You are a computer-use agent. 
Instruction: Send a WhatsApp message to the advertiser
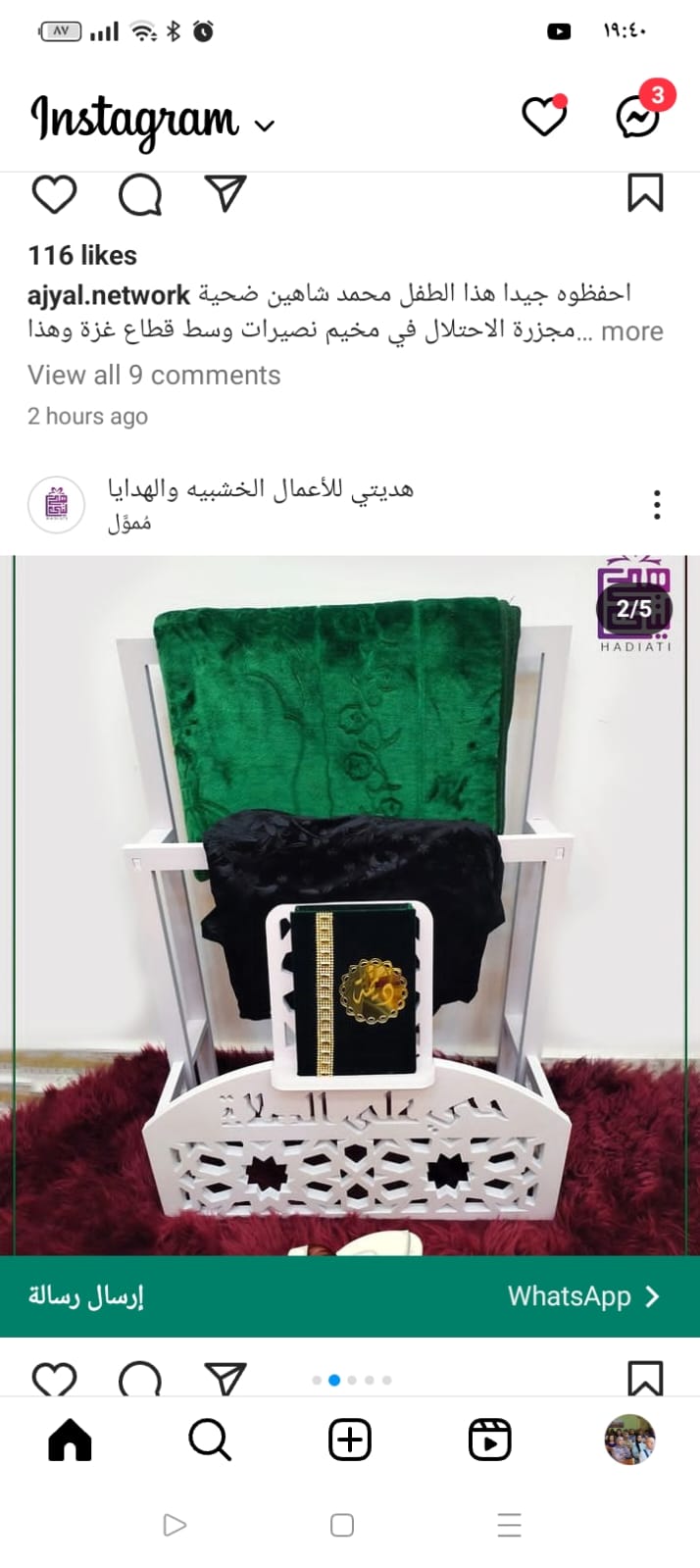(350, 1296)
